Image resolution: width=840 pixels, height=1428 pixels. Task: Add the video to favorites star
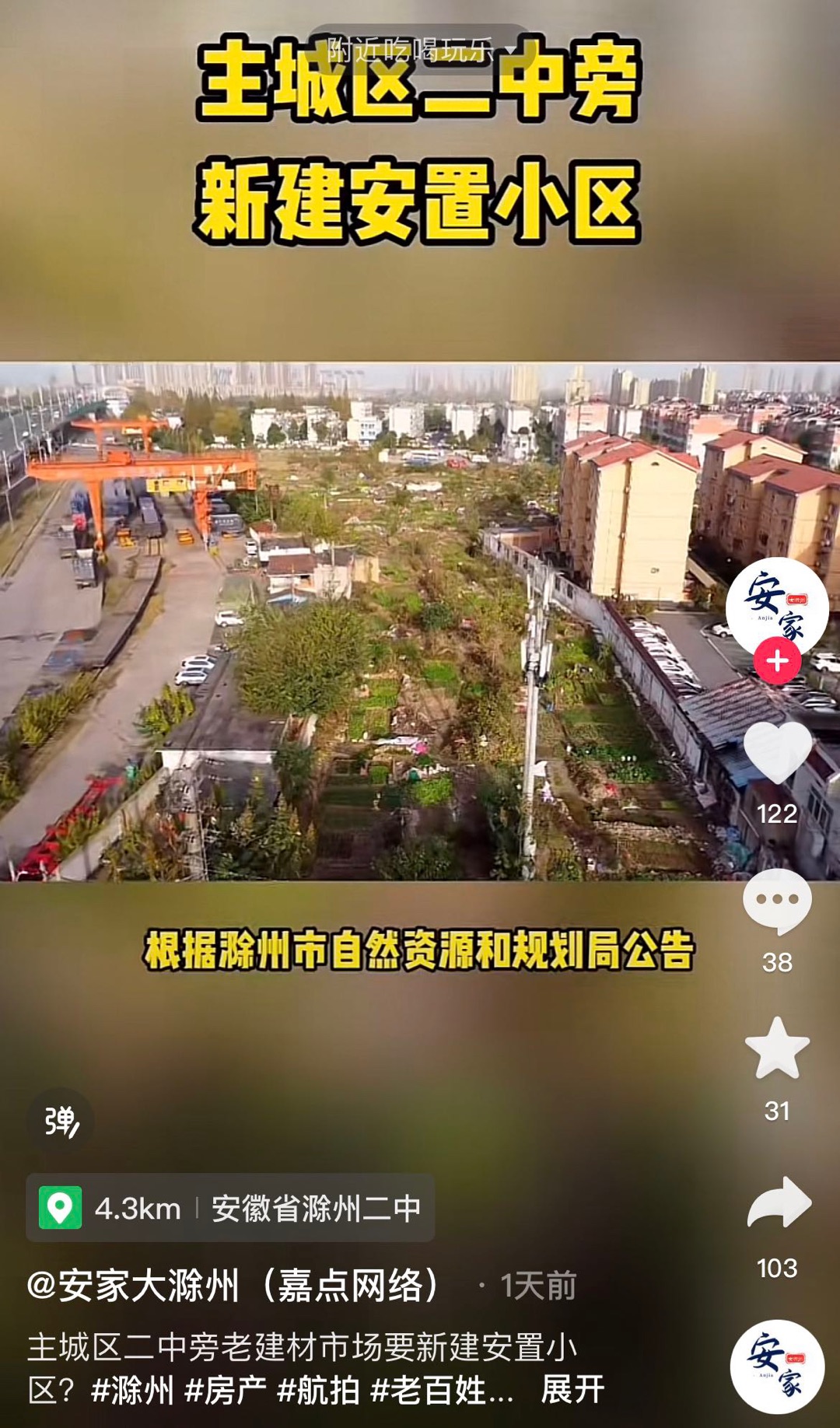(777, 1048)
